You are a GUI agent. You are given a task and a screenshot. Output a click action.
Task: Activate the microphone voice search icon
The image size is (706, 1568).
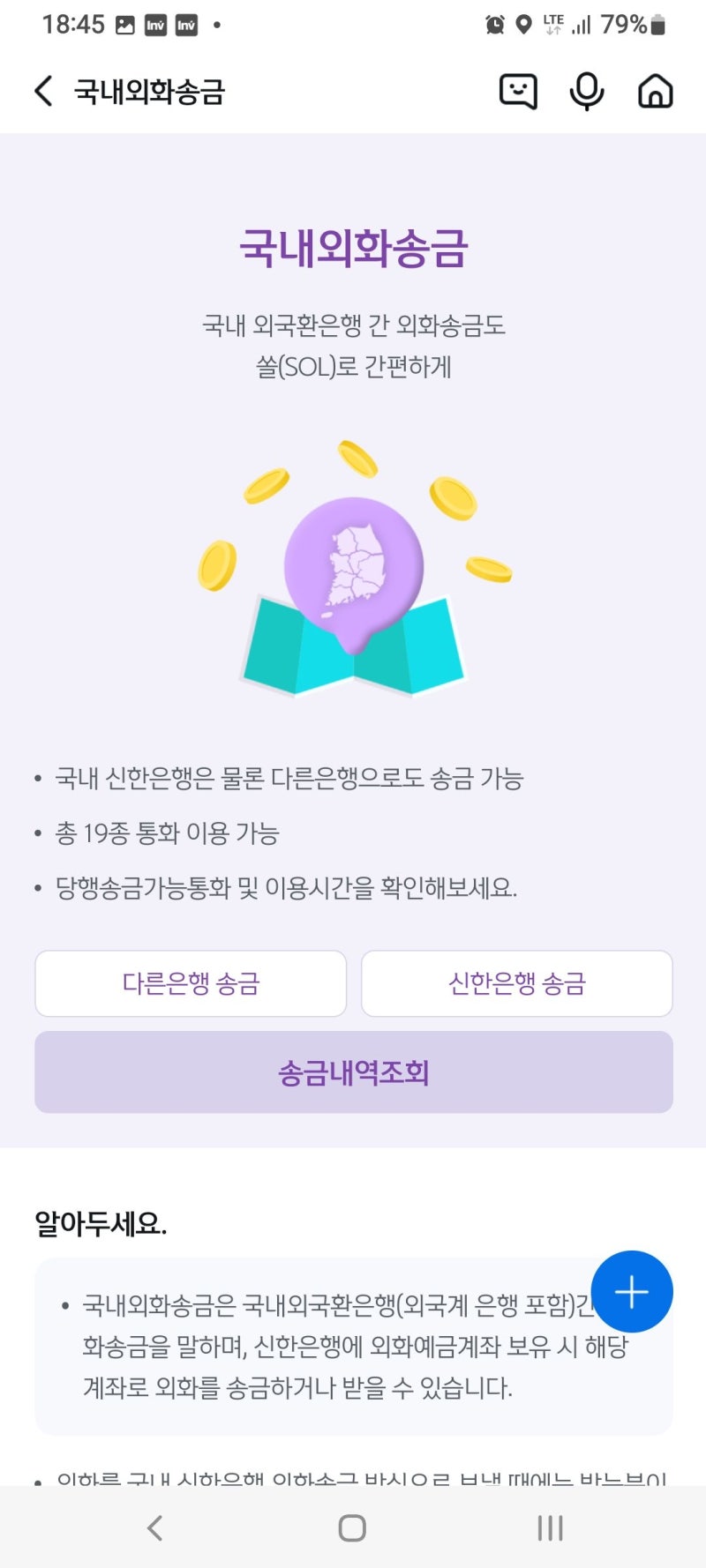pyautogui.click(x=587, y=91)
